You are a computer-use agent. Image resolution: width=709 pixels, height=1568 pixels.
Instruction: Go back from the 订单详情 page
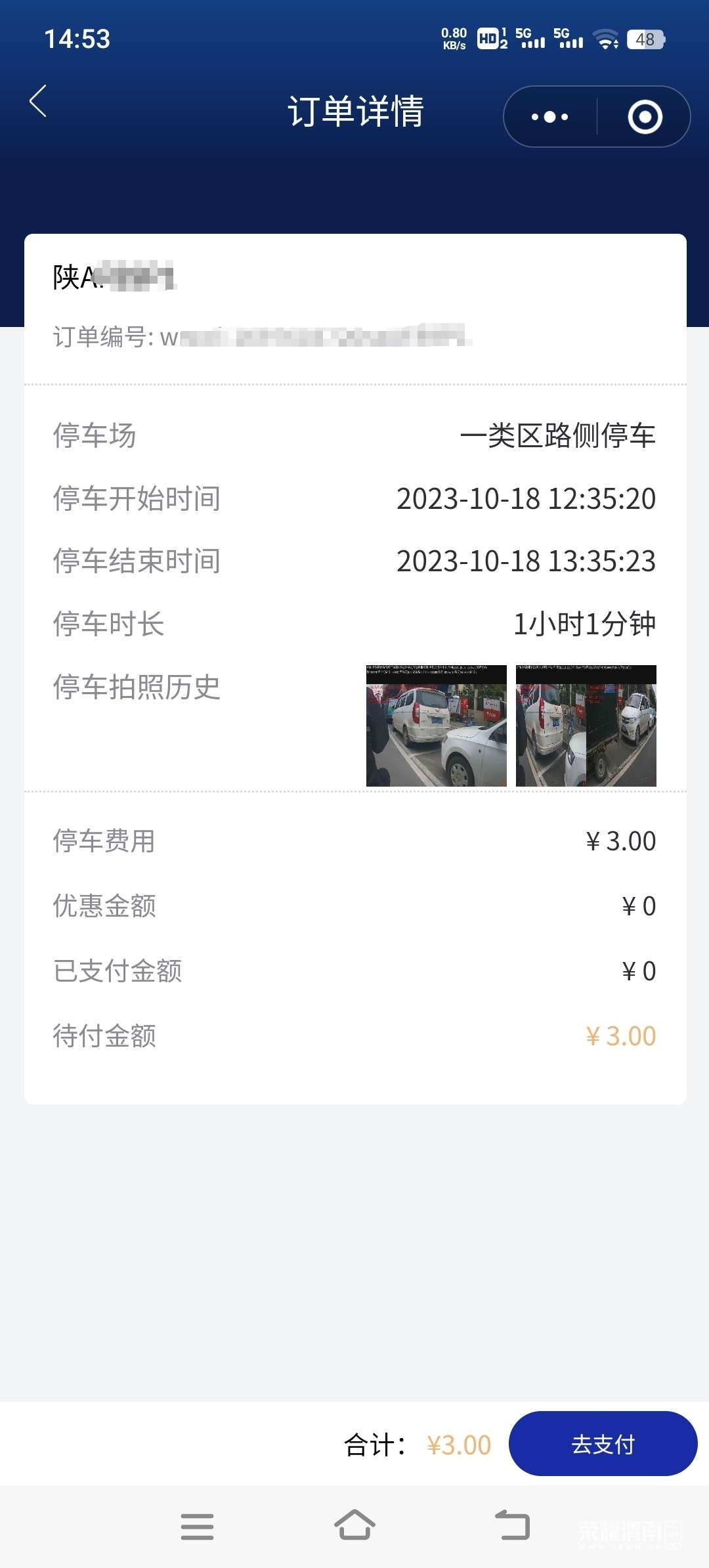[x=38, y=102]
